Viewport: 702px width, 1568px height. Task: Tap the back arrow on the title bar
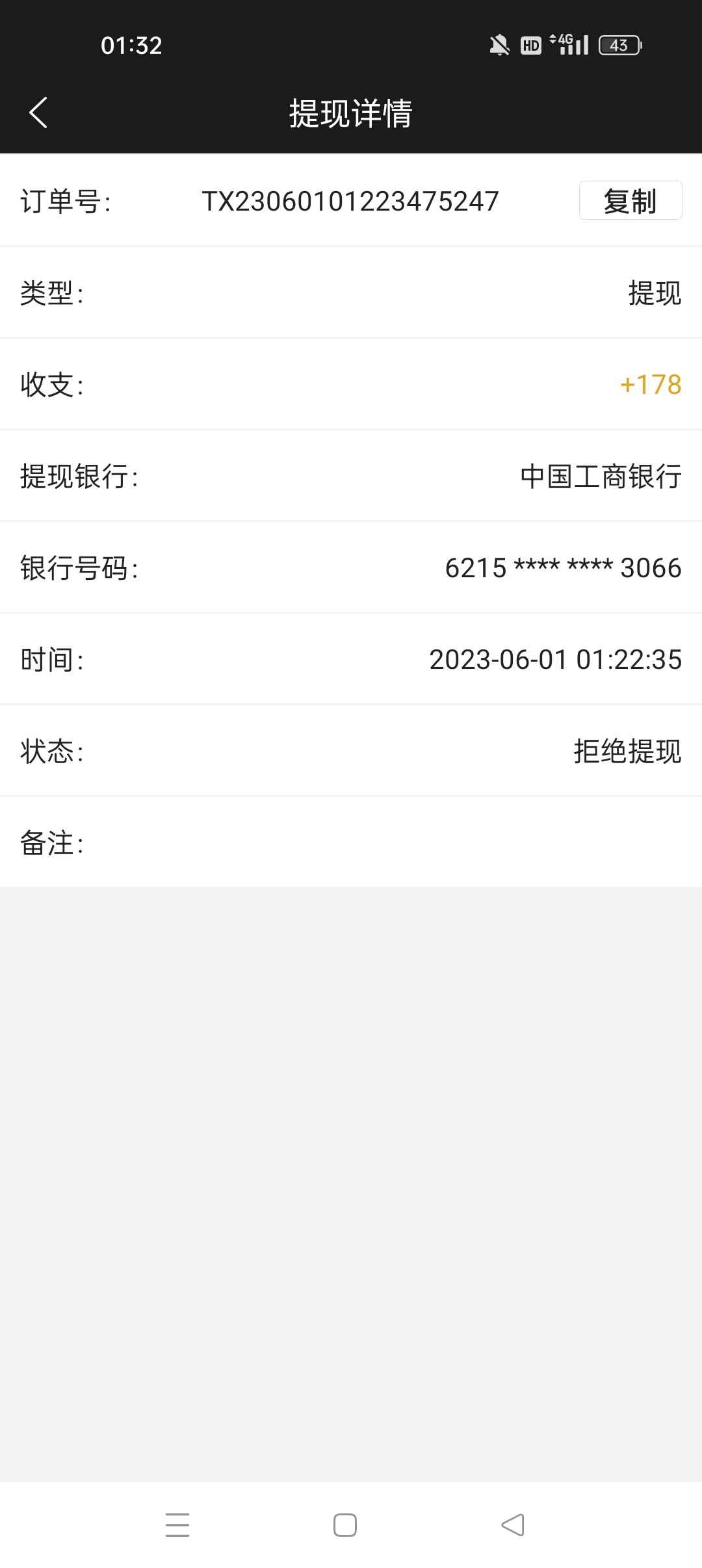tap(38, 112)
